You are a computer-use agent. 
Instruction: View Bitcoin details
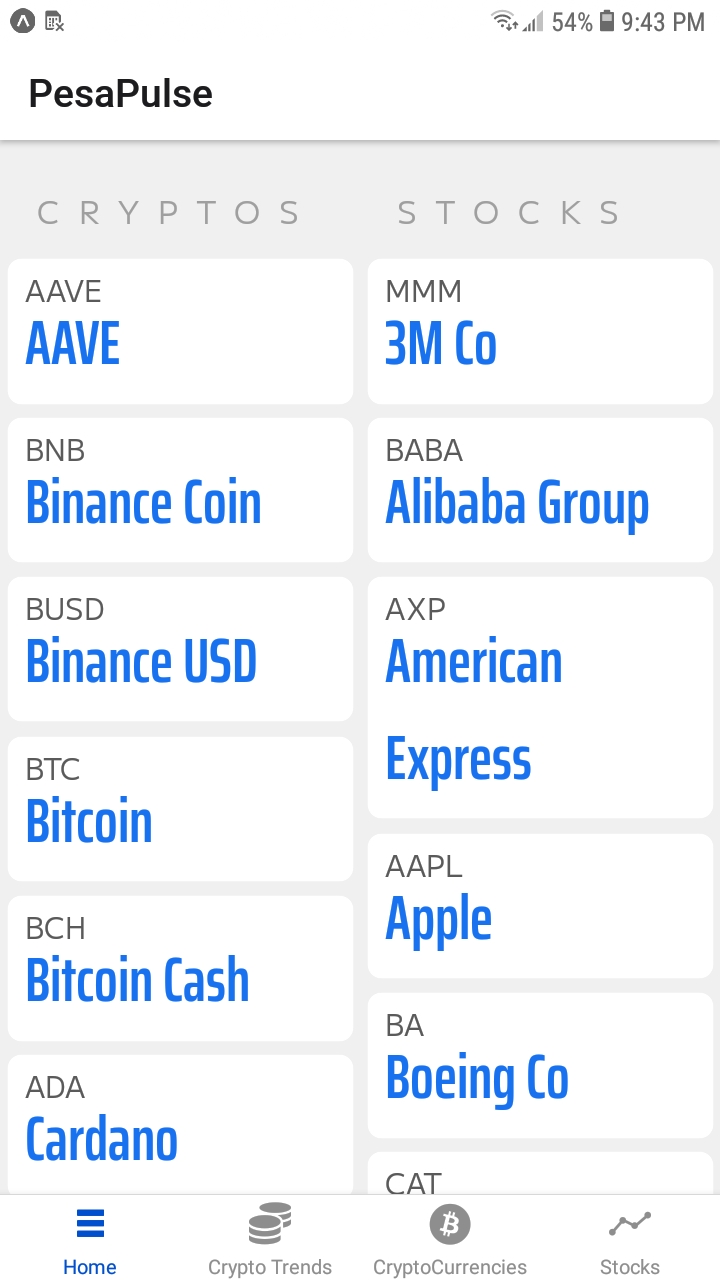point(180,809)
